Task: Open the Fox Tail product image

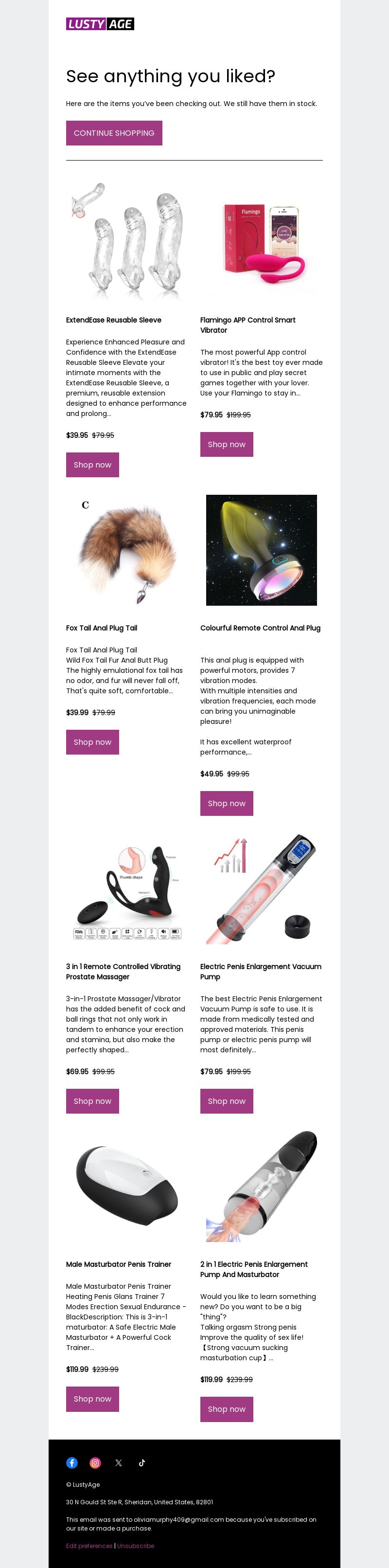Action: pyautogui.click(x=126, y=550)
